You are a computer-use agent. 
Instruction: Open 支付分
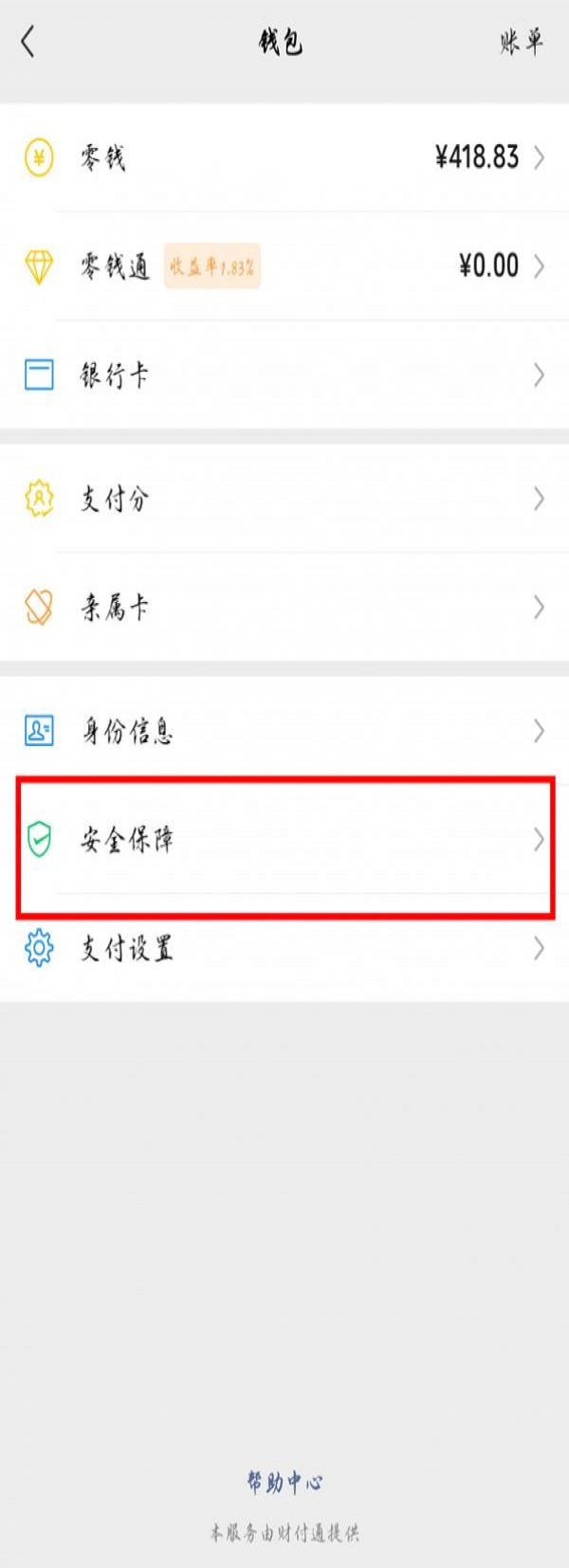(x=284, y=499)
